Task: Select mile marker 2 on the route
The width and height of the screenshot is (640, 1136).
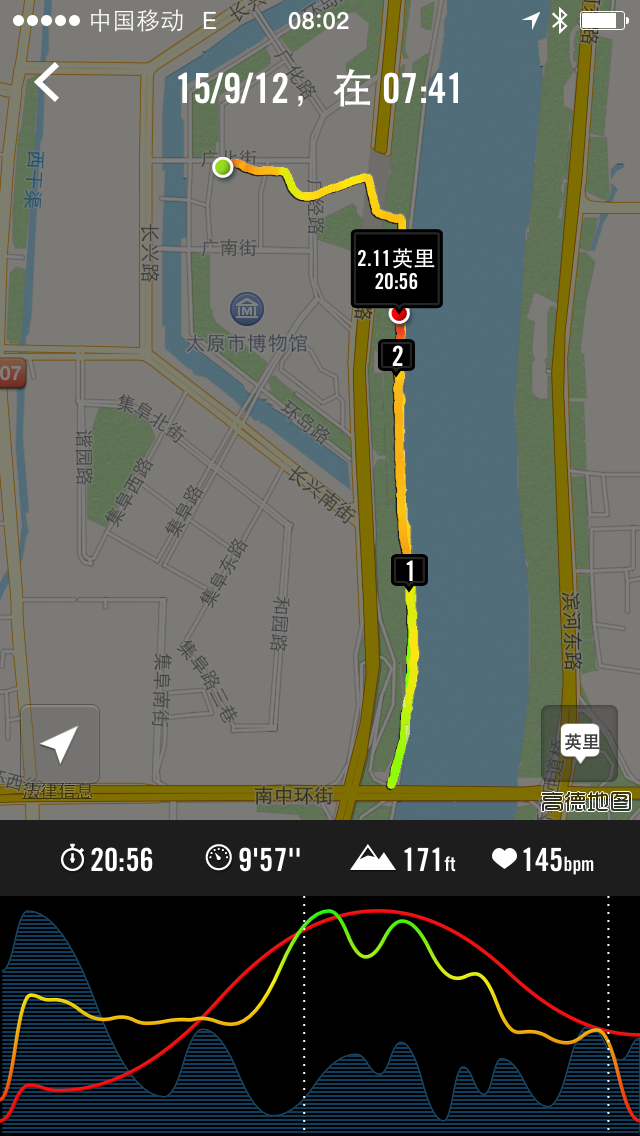Action: [397, 355]
